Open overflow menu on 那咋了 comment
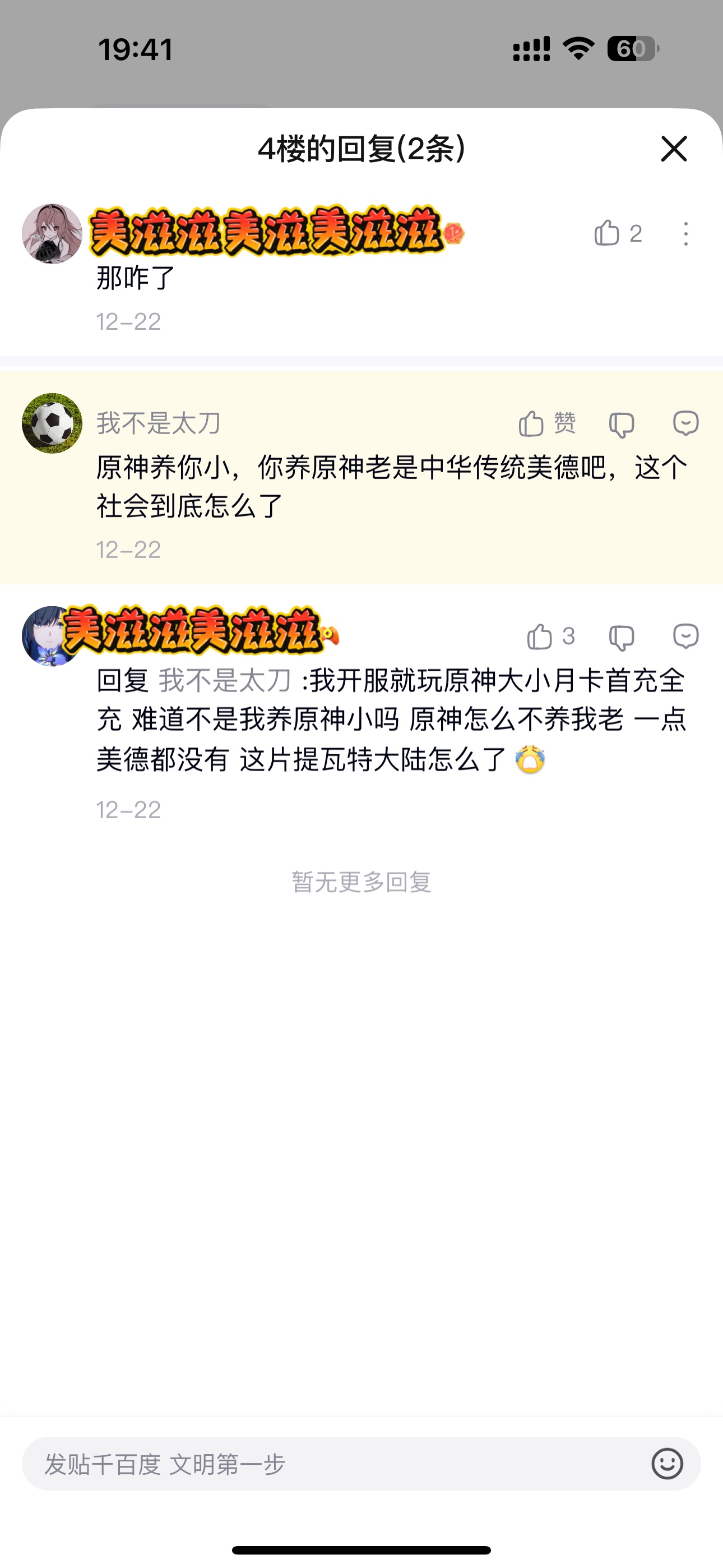Viewport: 723px width, 1568px height. [x=686, y=234]
